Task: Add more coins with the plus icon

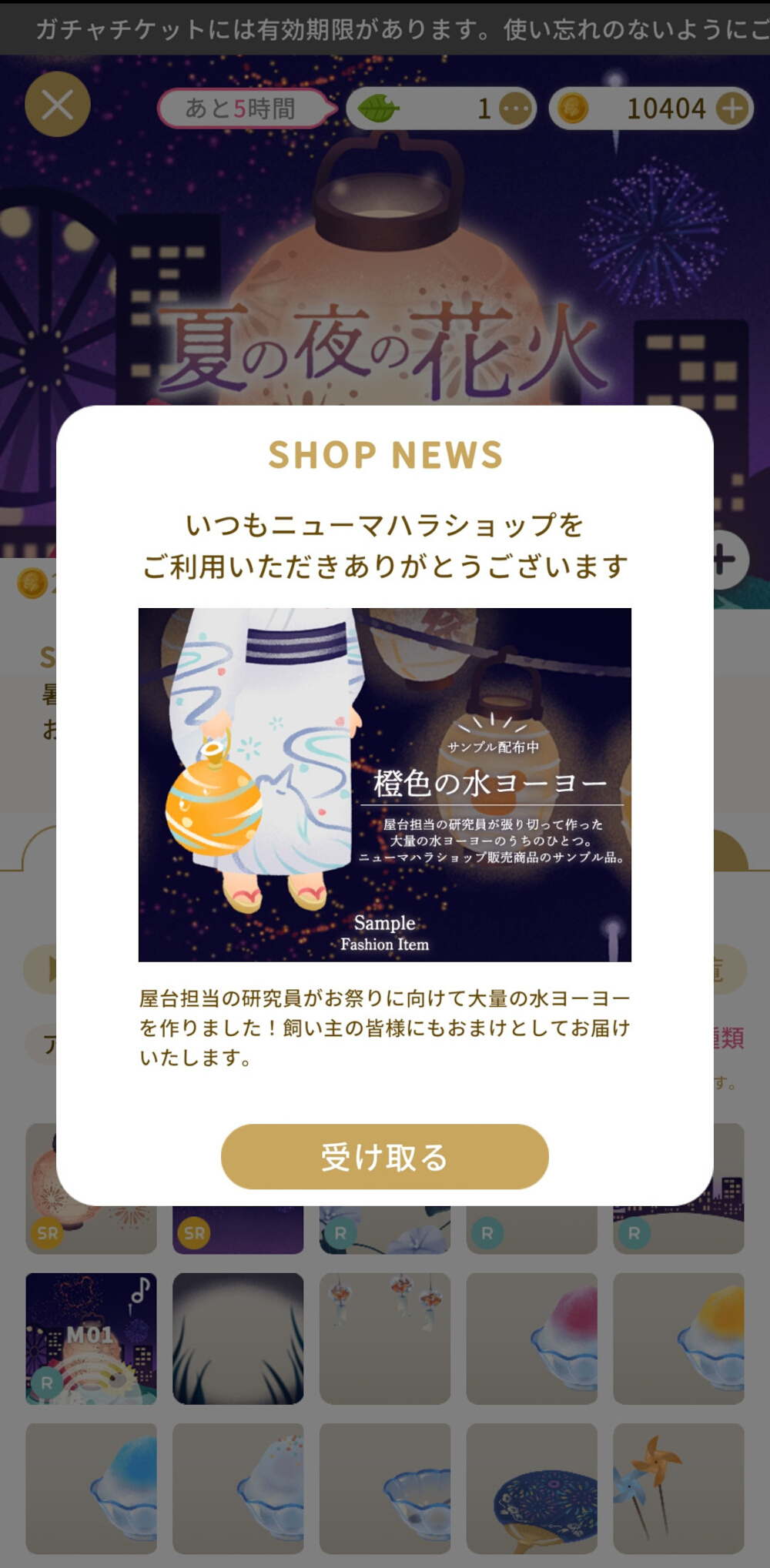Action: pyautogui.click(x=732, y=109)
